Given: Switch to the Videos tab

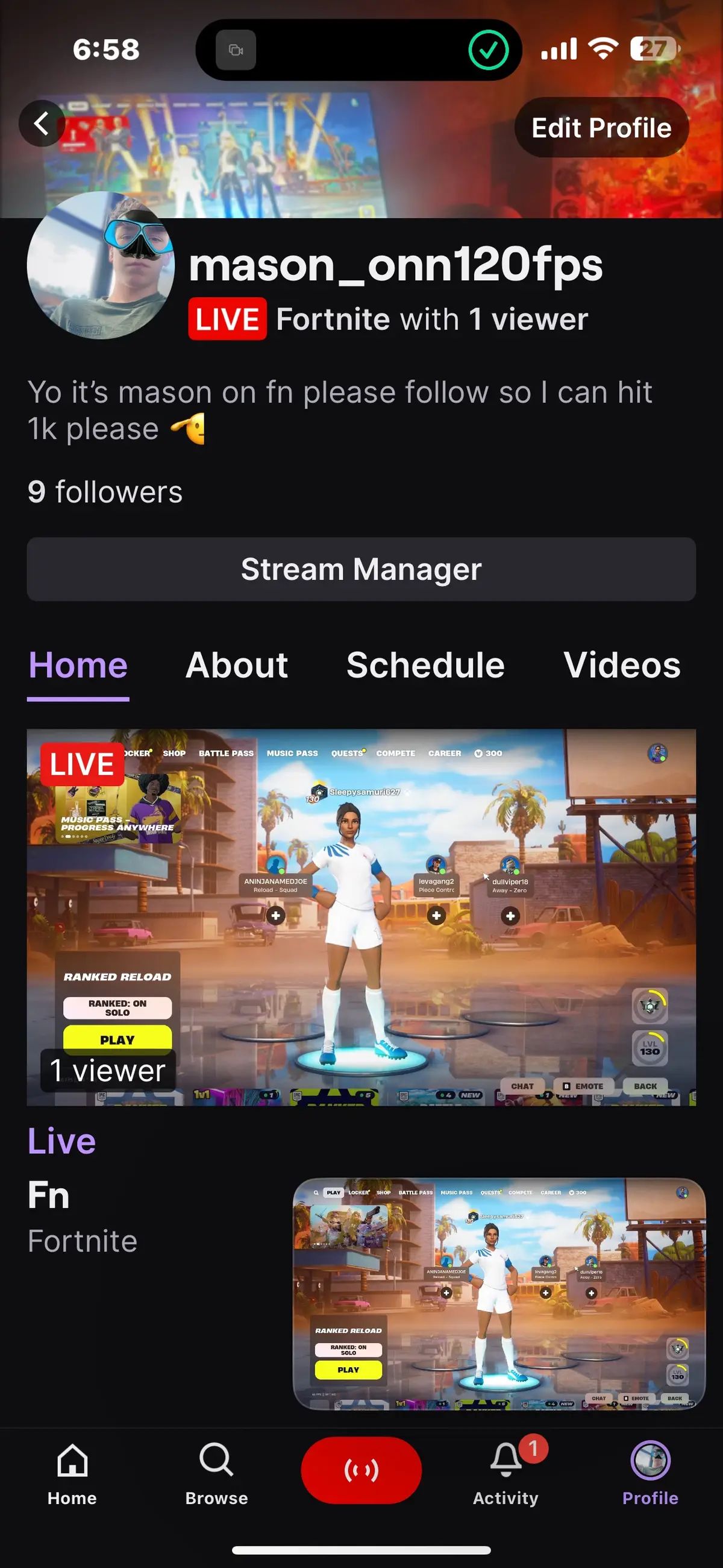Looking at the screenshot, I should pyautogui.click(x=621, y=665).
